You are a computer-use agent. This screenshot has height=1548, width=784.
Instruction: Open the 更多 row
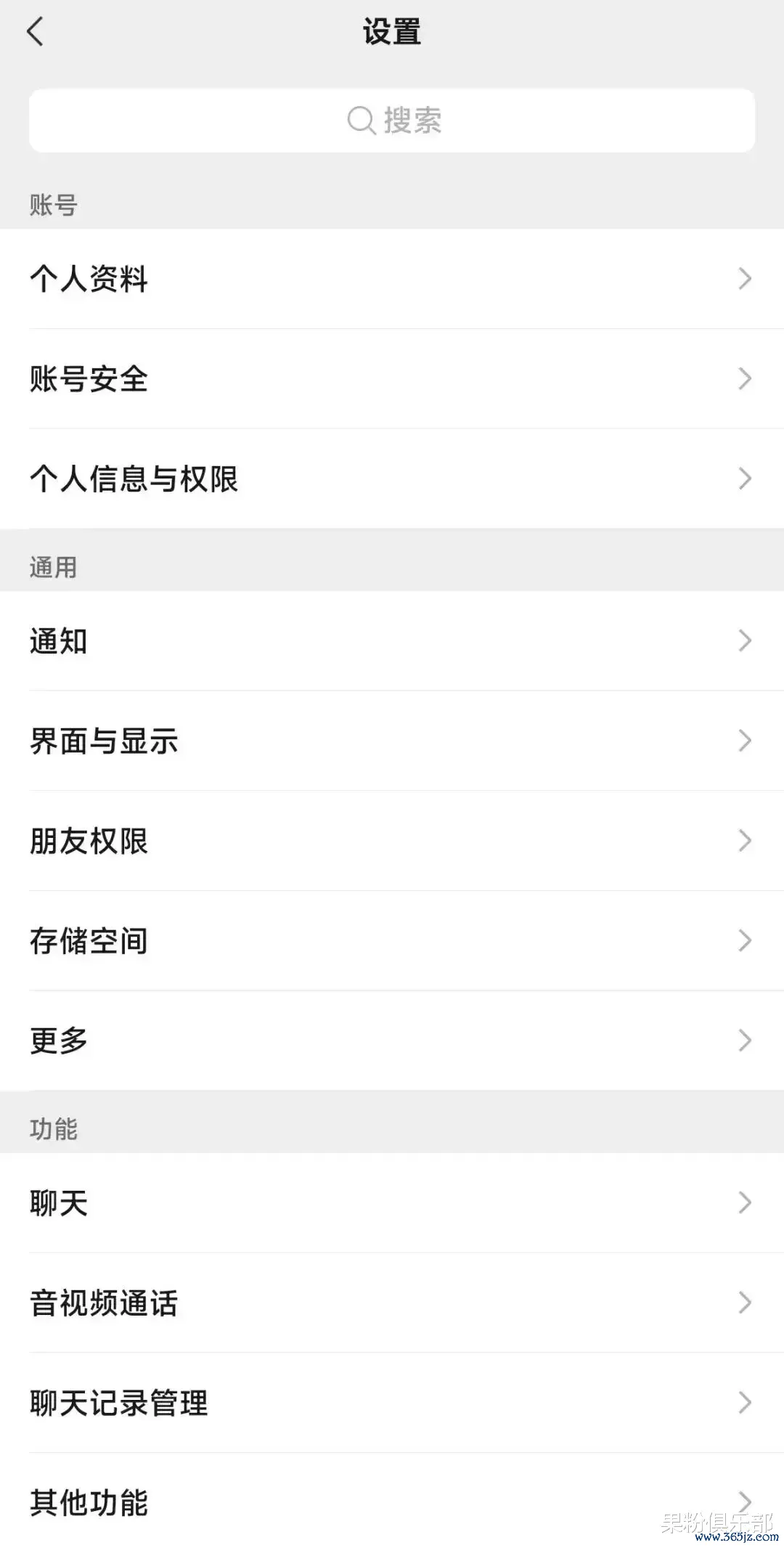tap(392, 1041)
